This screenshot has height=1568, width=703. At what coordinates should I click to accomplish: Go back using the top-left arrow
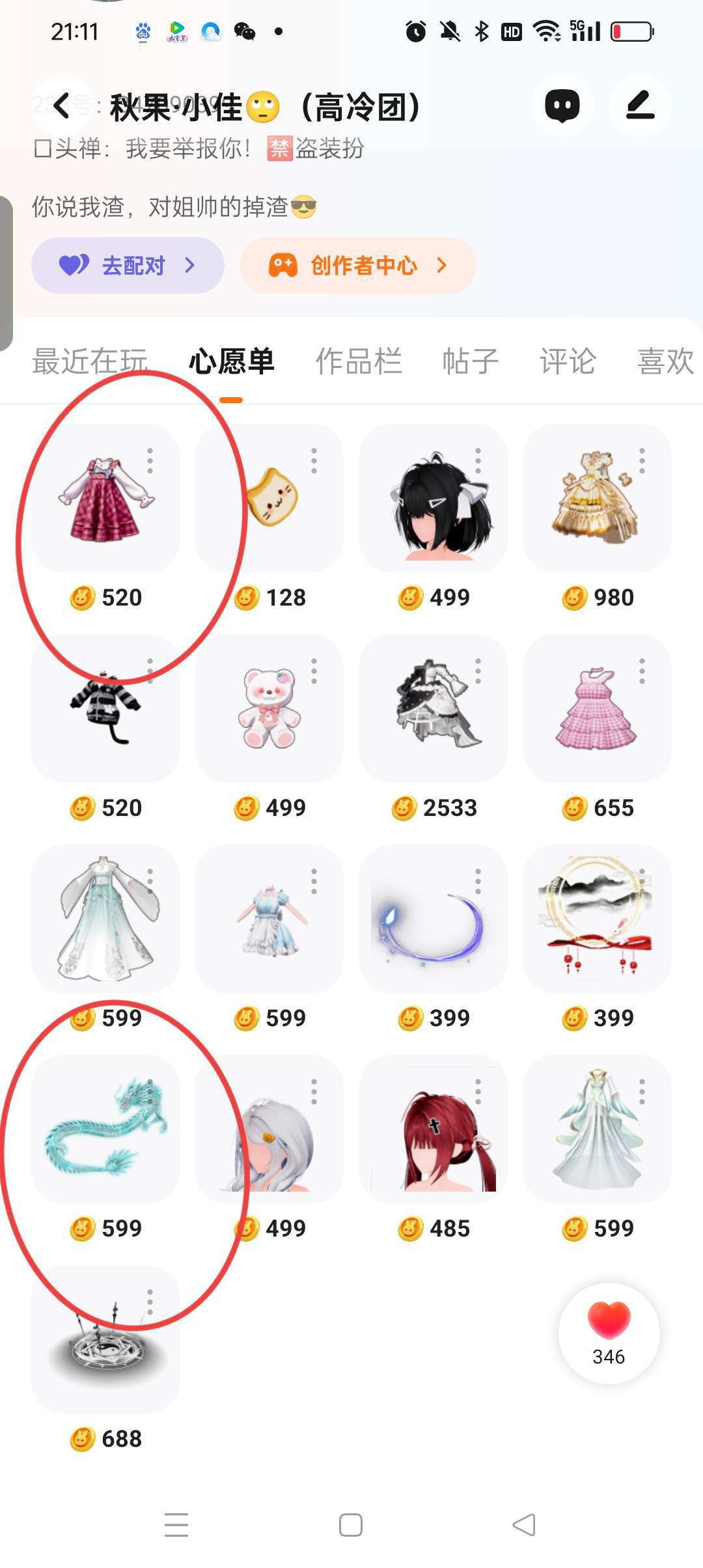click(61, 105)
